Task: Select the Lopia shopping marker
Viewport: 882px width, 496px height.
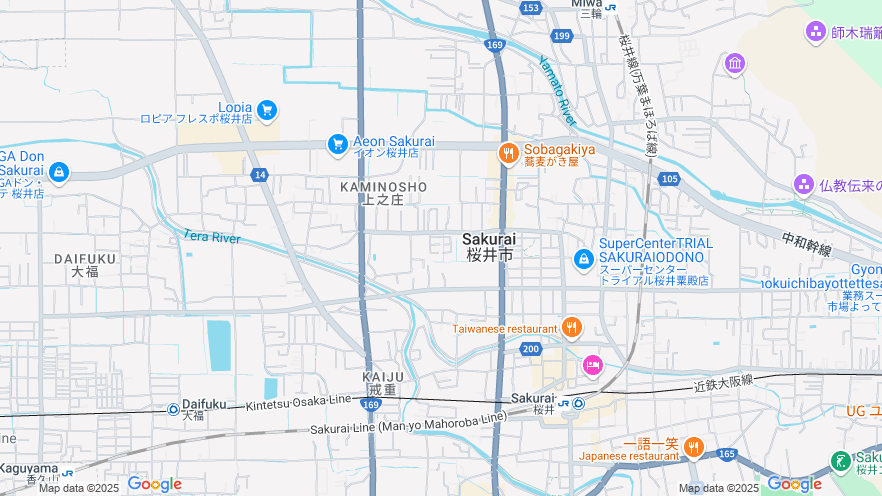Action: [x=266, y=110]
